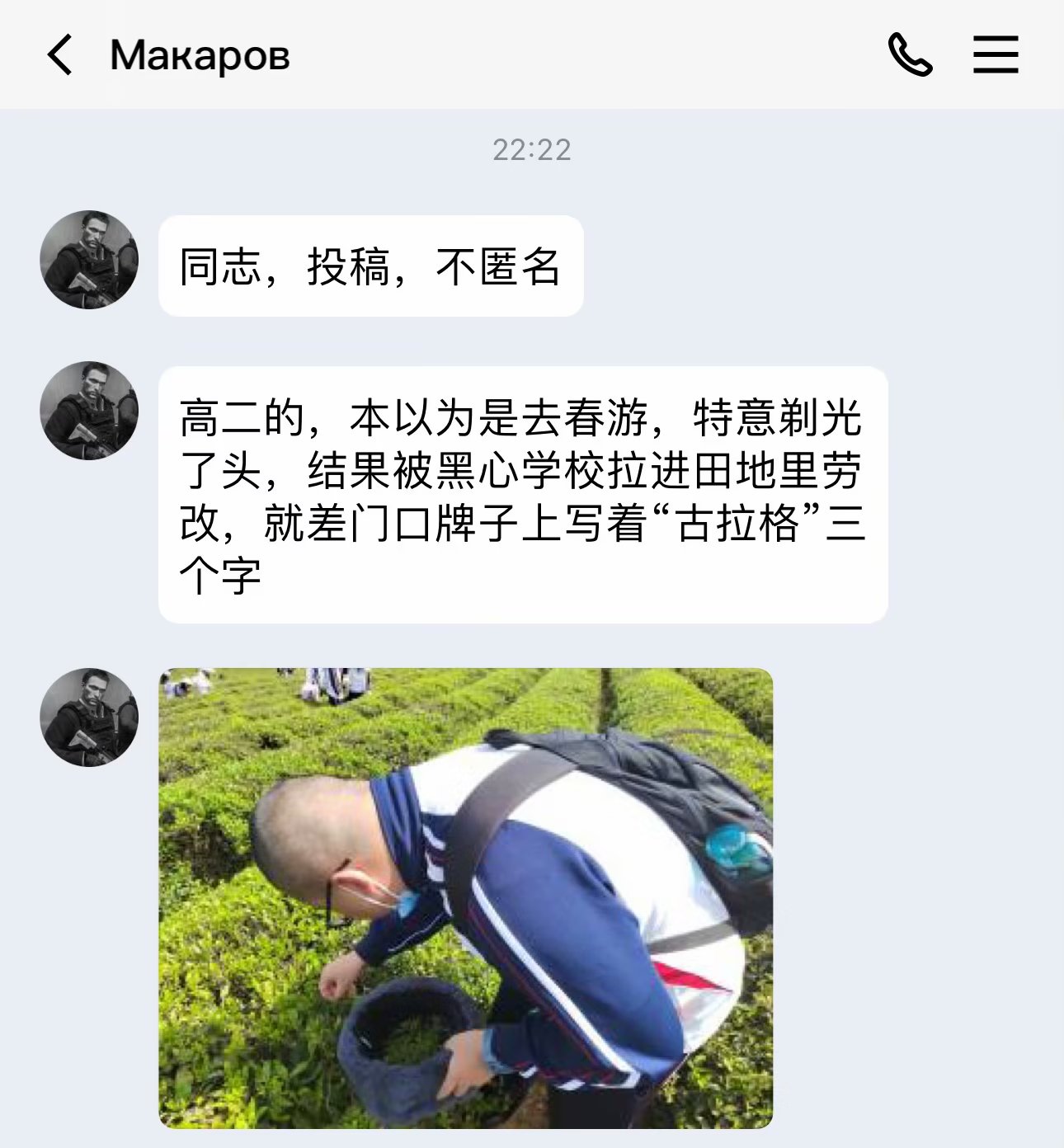Go back from Макаров chat

point(59,55)
